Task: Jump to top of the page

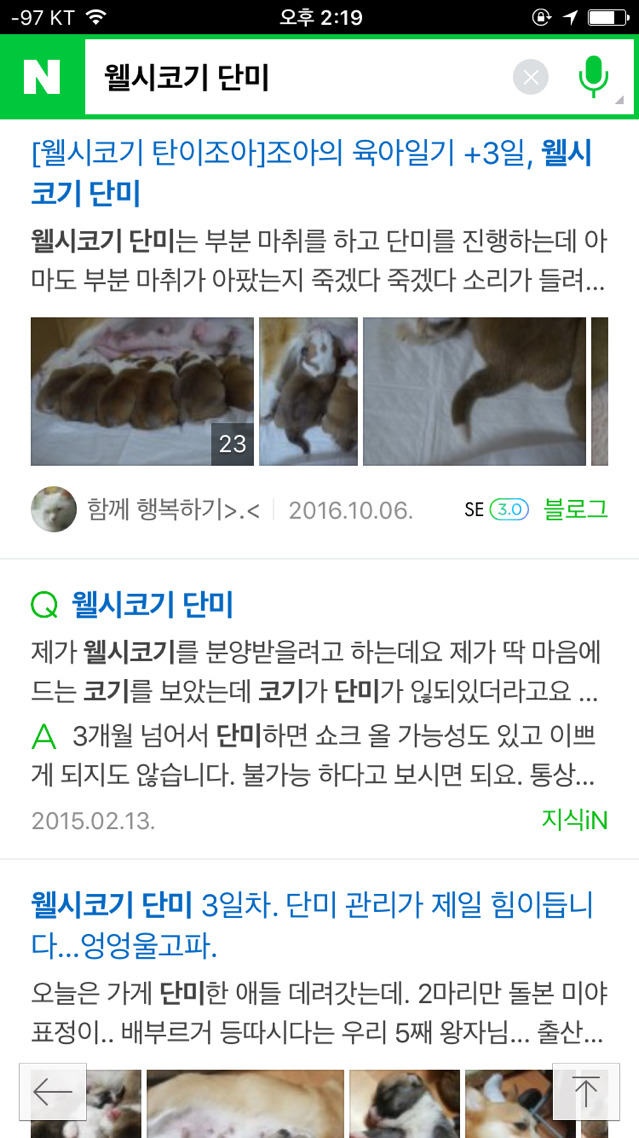Action: (585, 1092)
